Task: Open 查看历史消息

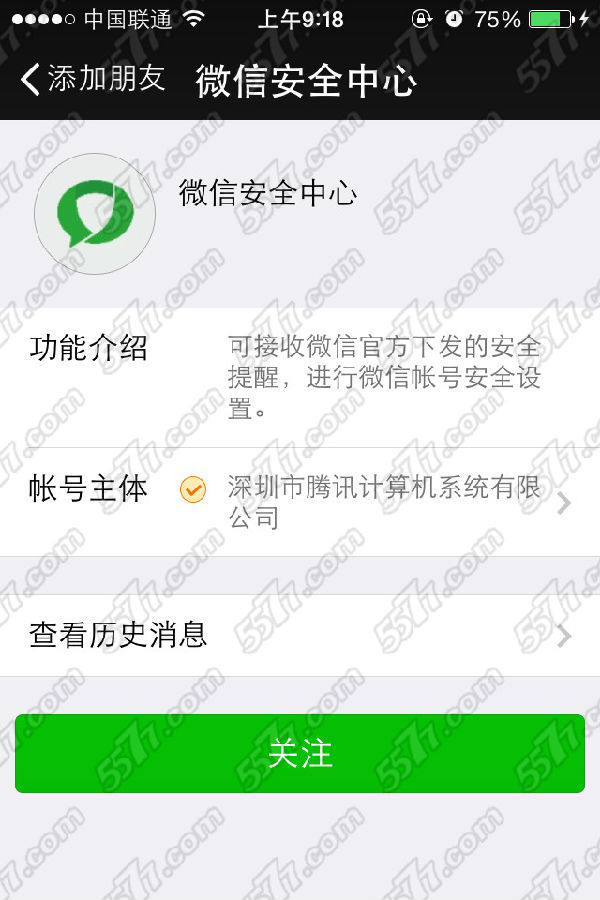Action: (x=300, y=635)
